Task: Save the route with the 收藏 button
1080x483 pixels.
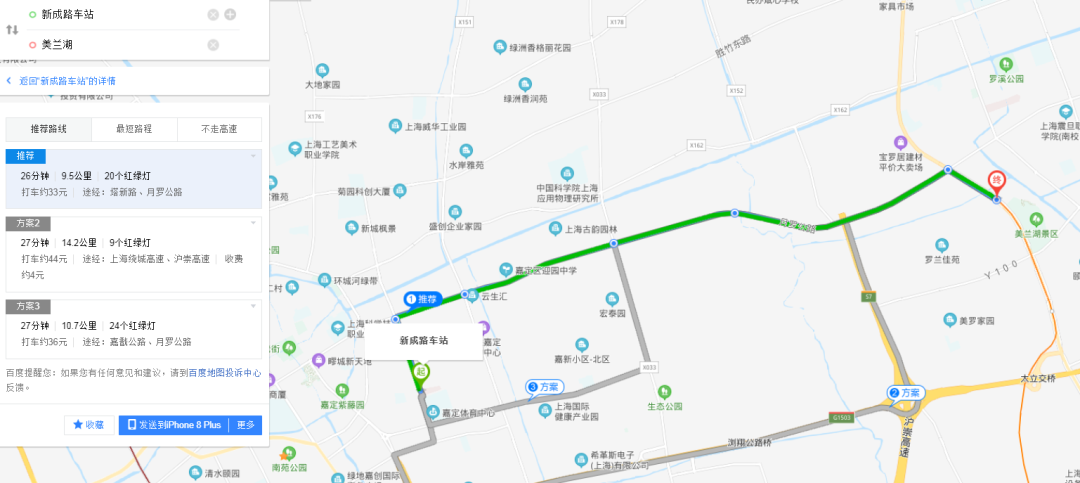Action: click(89, 425)
